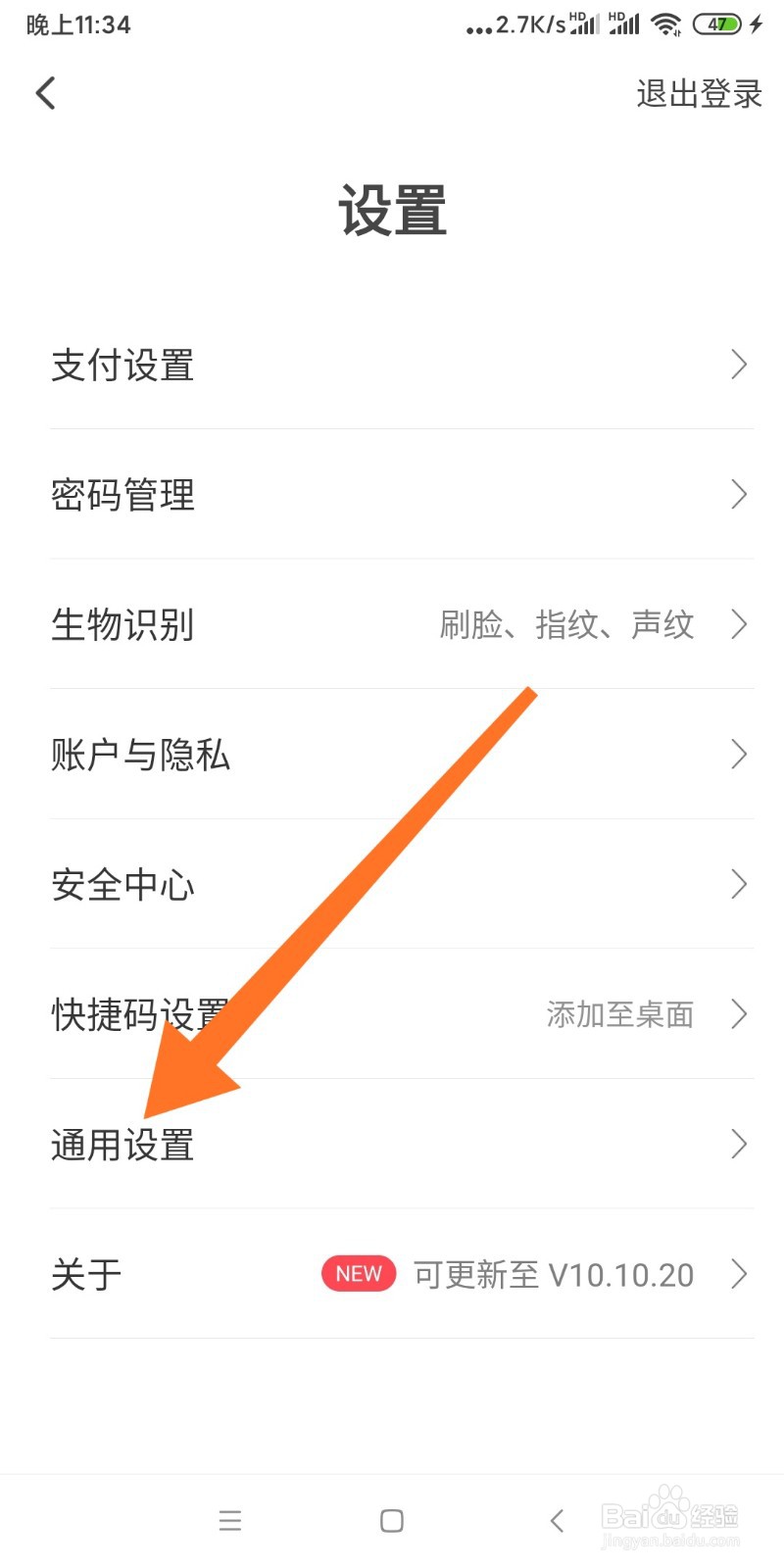Open the recent apps icon in navigation bar
This screenshot has height=1568, width=784.
(229, 1521)
